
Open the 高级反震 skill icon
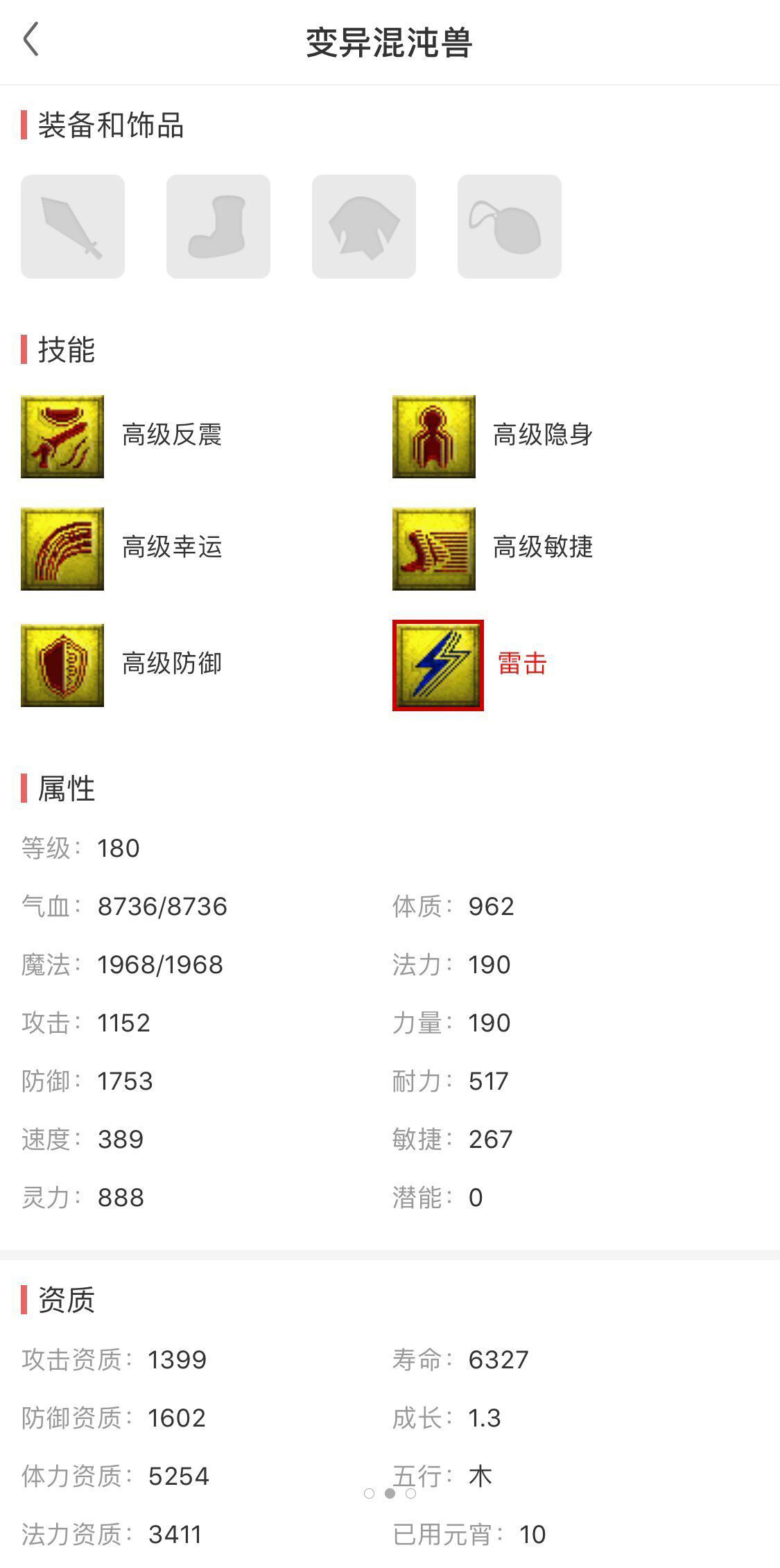[x=62, y=437]
